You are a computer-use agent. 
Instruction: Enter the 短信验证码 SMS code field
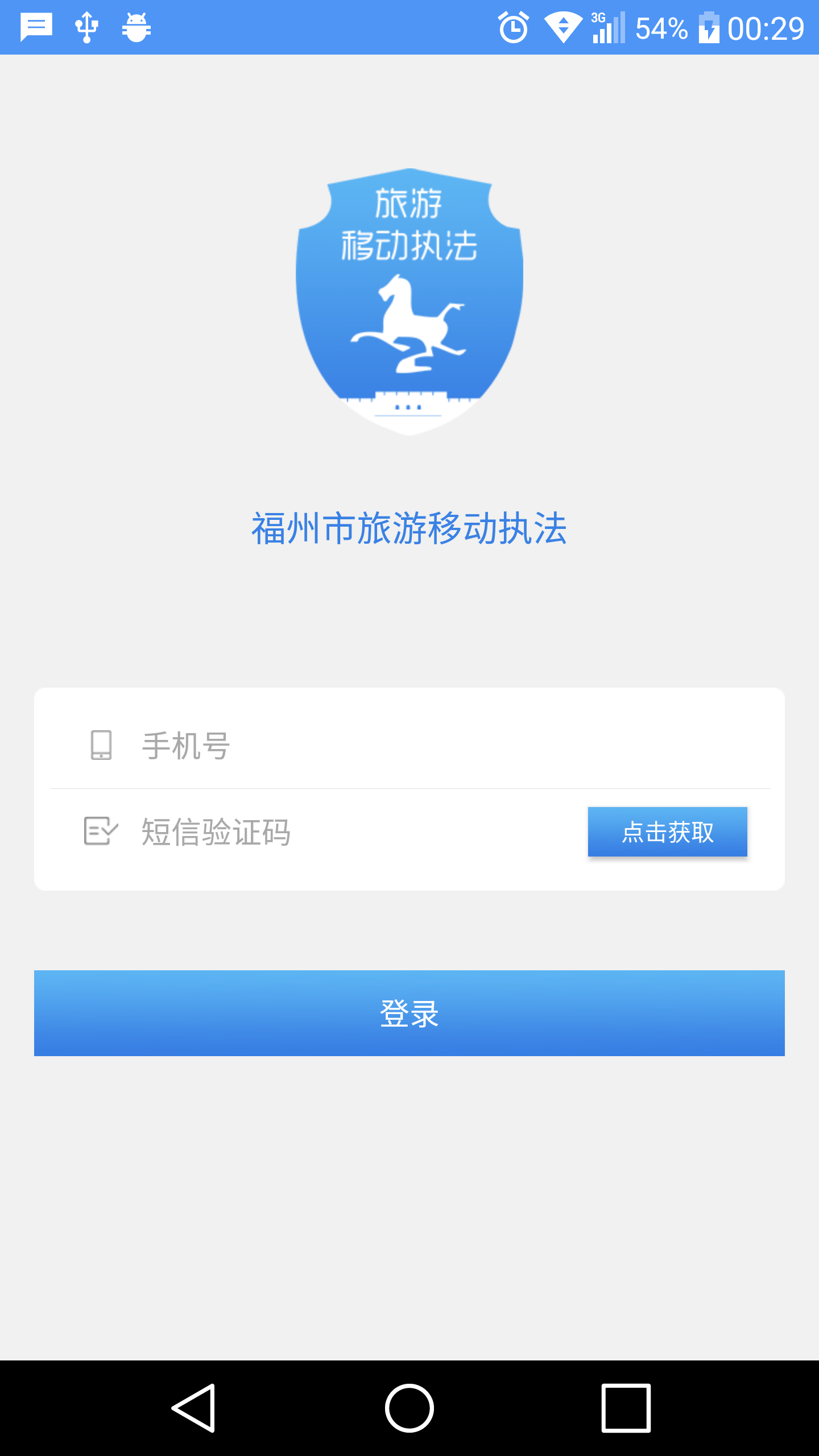[353, 832]
